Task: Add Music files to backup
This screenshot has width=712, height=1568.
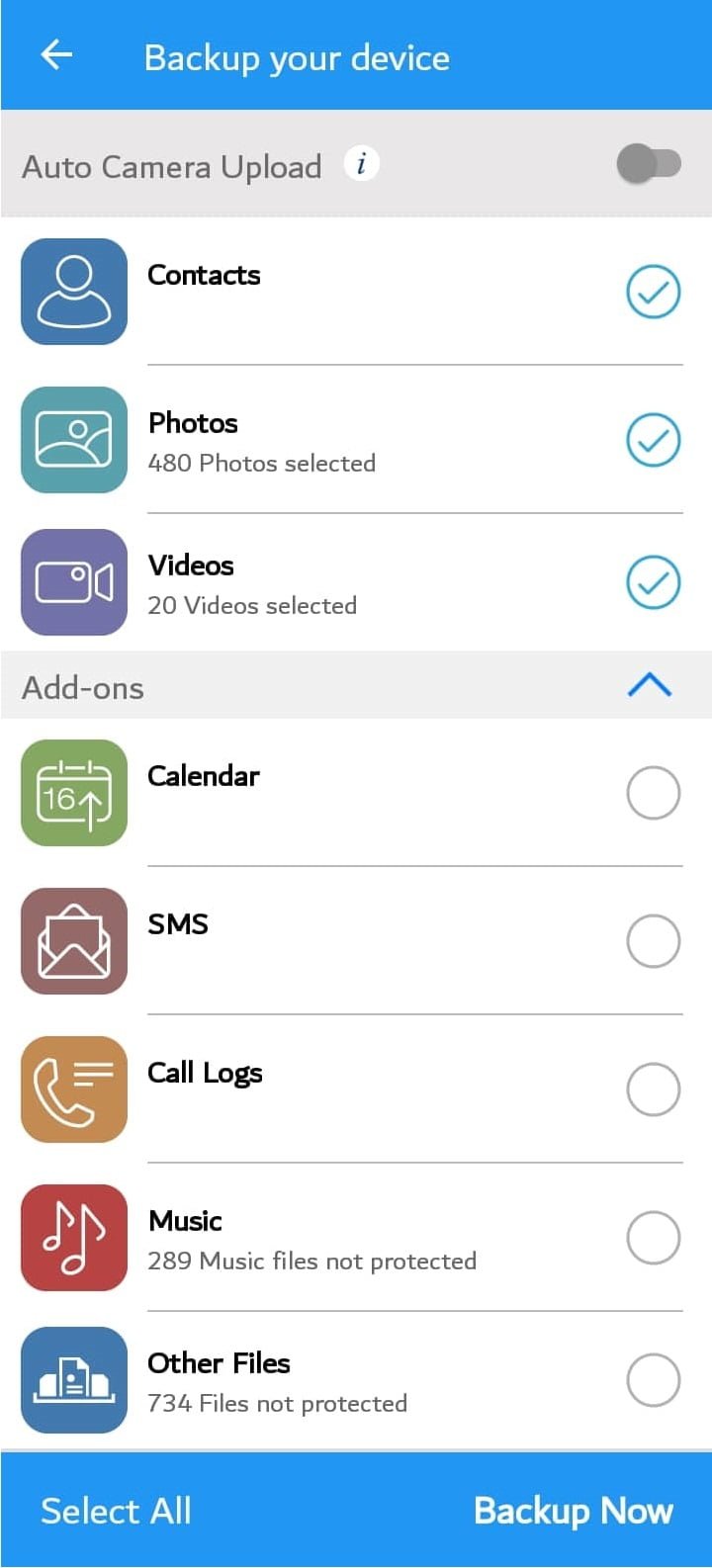Action: (x=654, y=1238)
